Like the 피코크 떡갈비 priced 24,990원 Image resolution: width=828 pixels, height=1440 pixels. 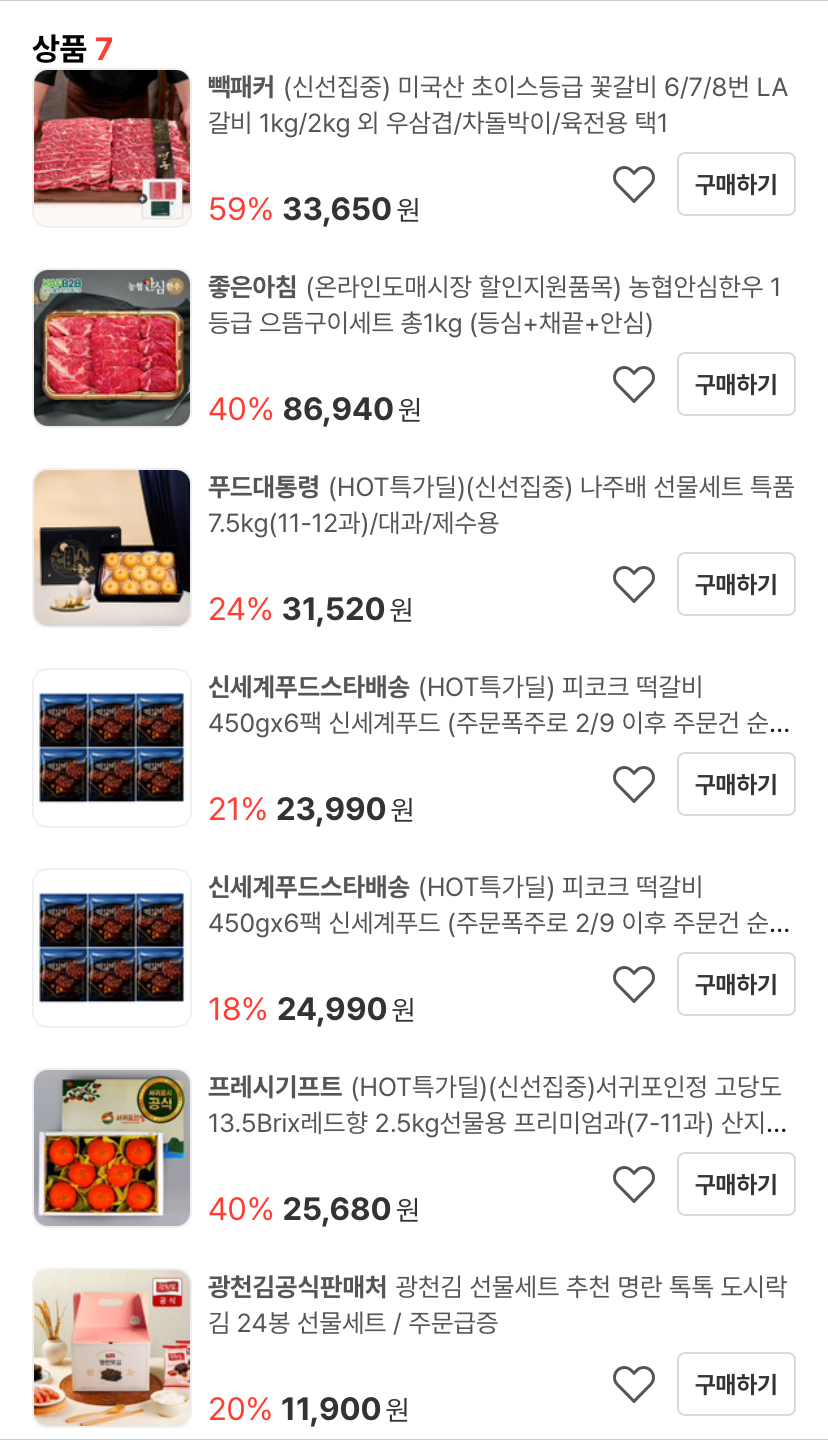tap(633, 985)
